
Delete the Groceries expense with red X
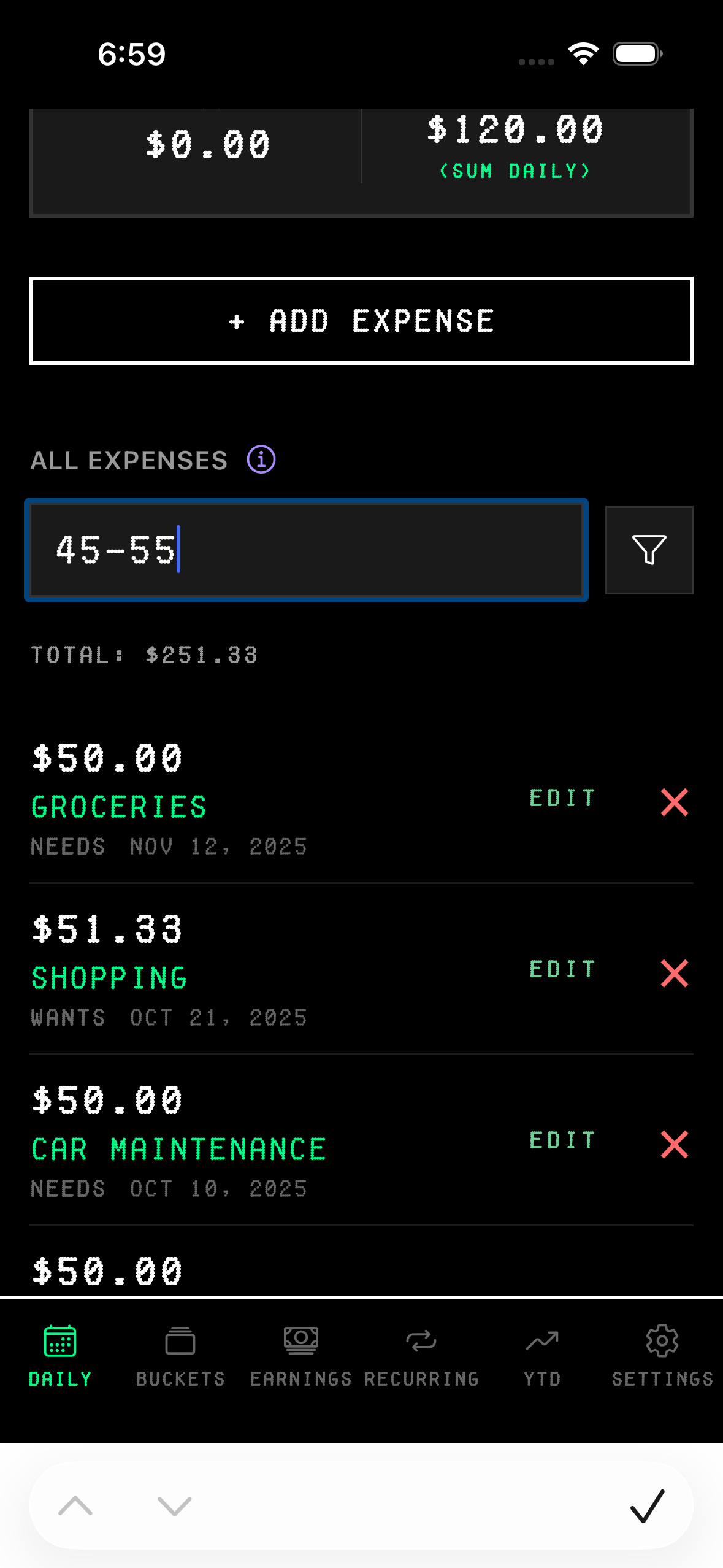tap(673, 801)
